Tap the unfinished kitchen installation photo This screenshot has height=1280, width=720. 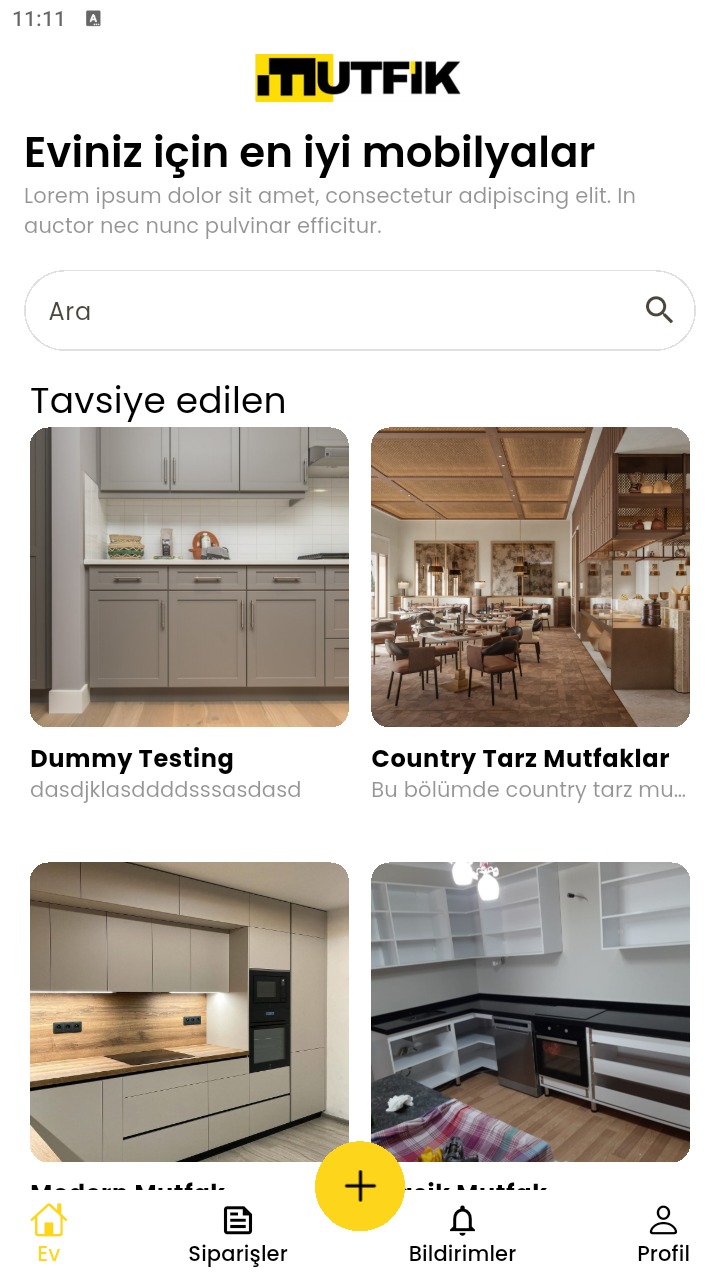pos(530,1011)
